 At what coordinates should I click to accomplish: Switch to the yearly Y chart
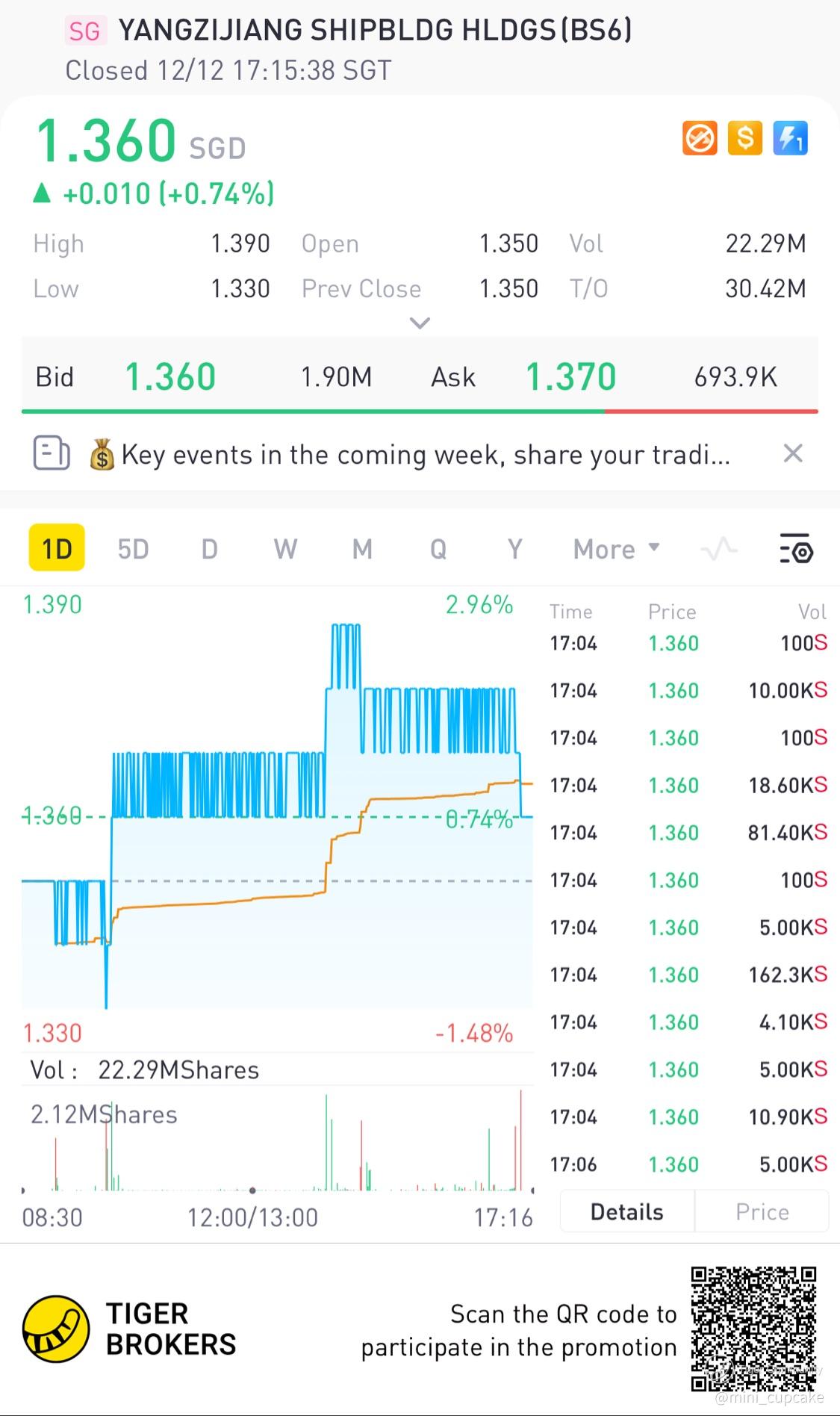(x=514, y=549)
